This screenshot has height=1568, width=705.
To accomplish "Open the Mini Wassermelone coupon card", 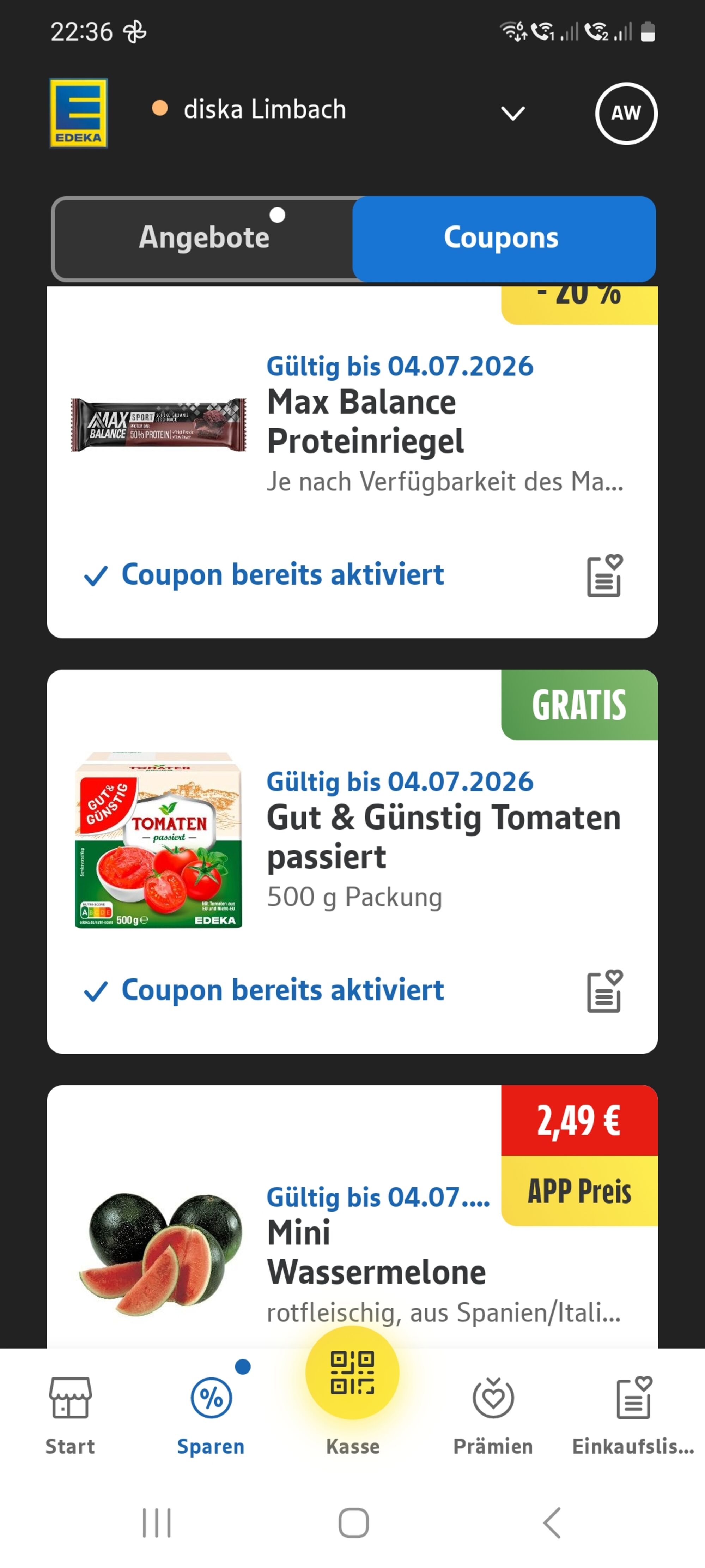I will point(352,1216).
